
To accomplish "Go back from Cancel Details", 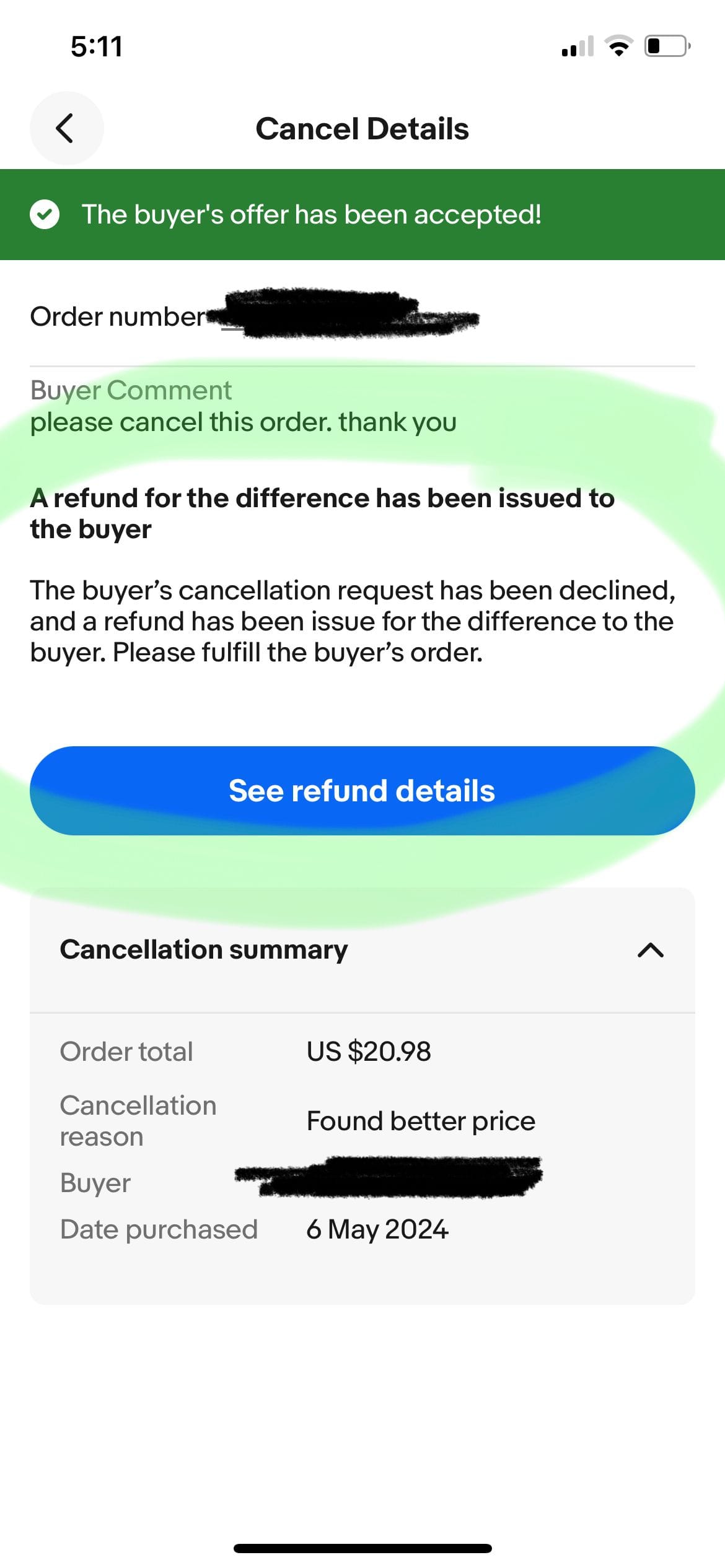I will click(x=66, y=128).
